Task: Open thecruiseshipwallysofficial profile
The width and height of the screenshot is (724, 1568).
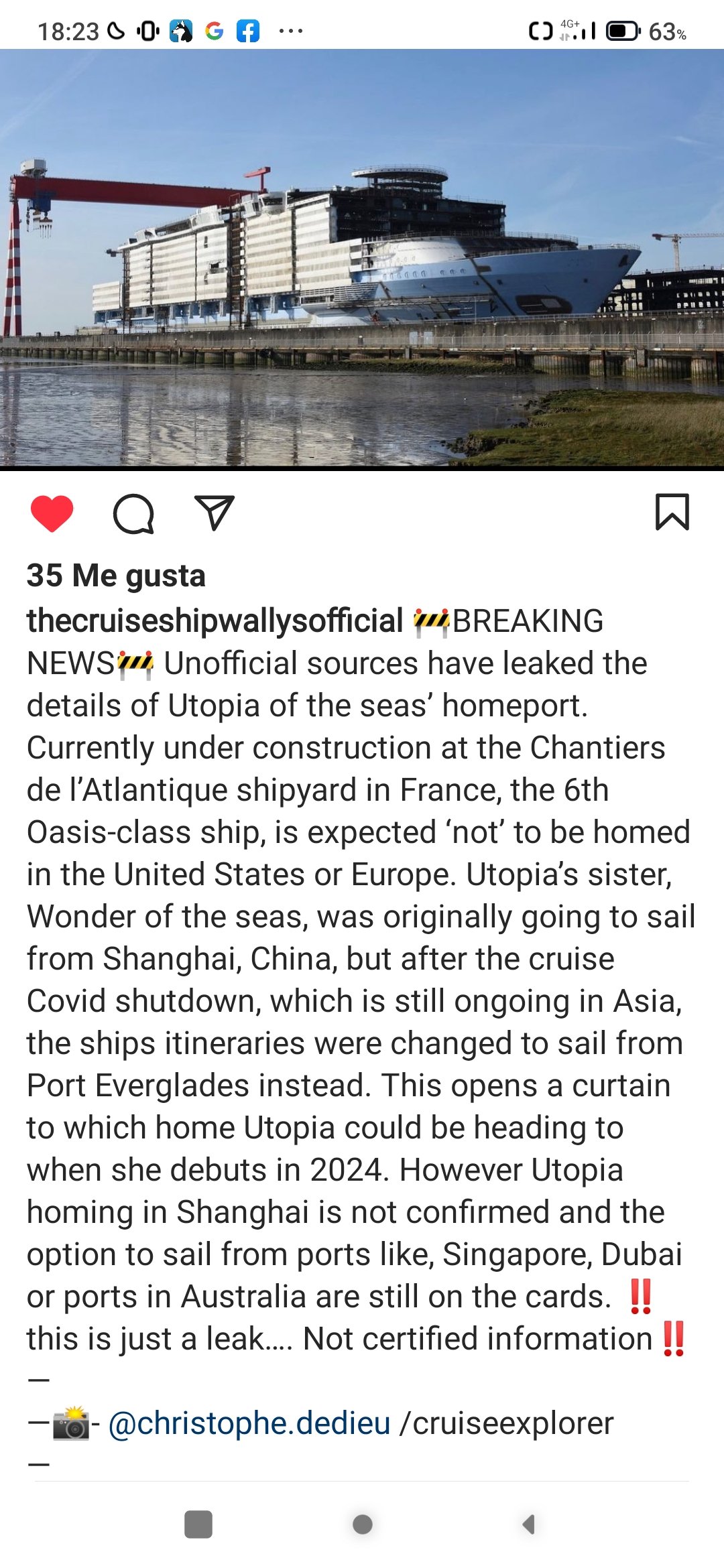Action: (x=215, y=620)
